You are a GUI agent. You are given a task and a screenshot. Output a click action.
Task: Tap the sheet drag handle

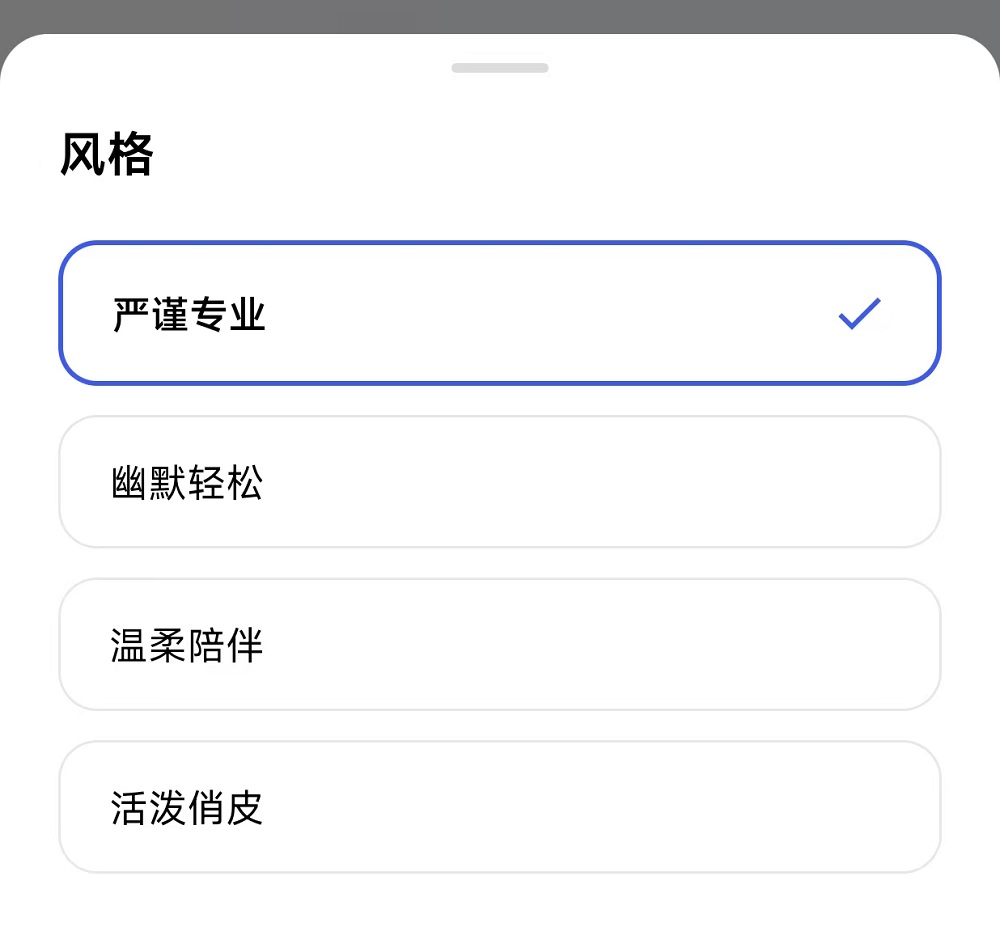point(500,68)
